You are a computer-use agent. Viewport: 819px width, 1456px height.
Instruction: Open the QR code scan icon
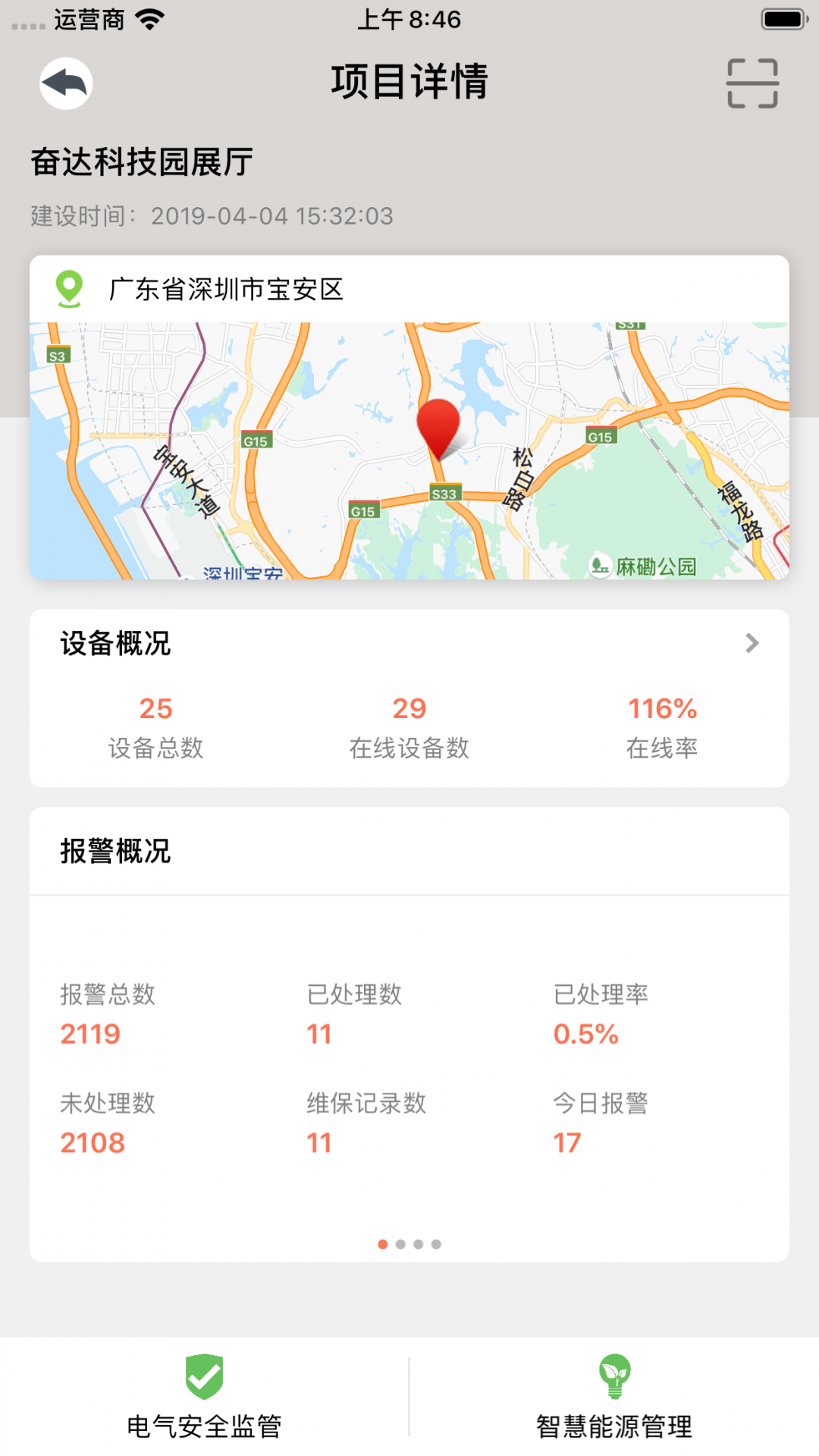[x=754, y=82]
